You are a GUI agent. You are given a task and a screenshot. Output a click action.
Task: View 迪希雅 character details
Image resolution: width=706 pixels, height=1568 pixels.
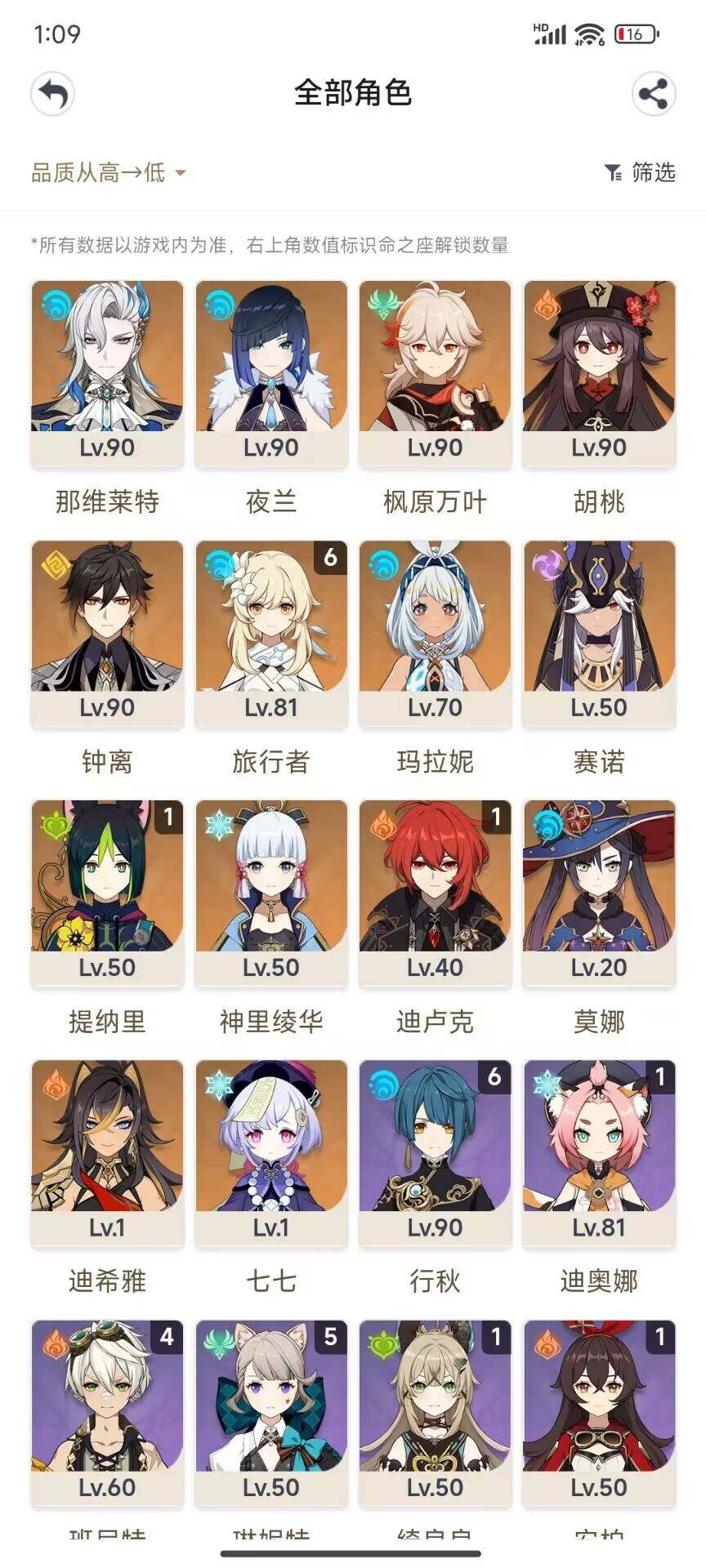tap(107, 1153)
